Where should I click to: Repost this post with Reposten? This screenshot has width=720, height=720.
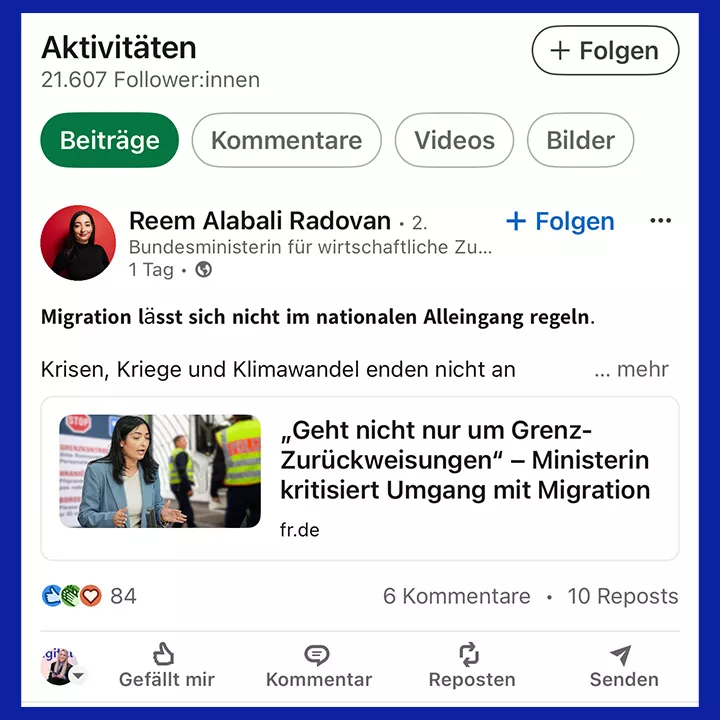point(472,665)
